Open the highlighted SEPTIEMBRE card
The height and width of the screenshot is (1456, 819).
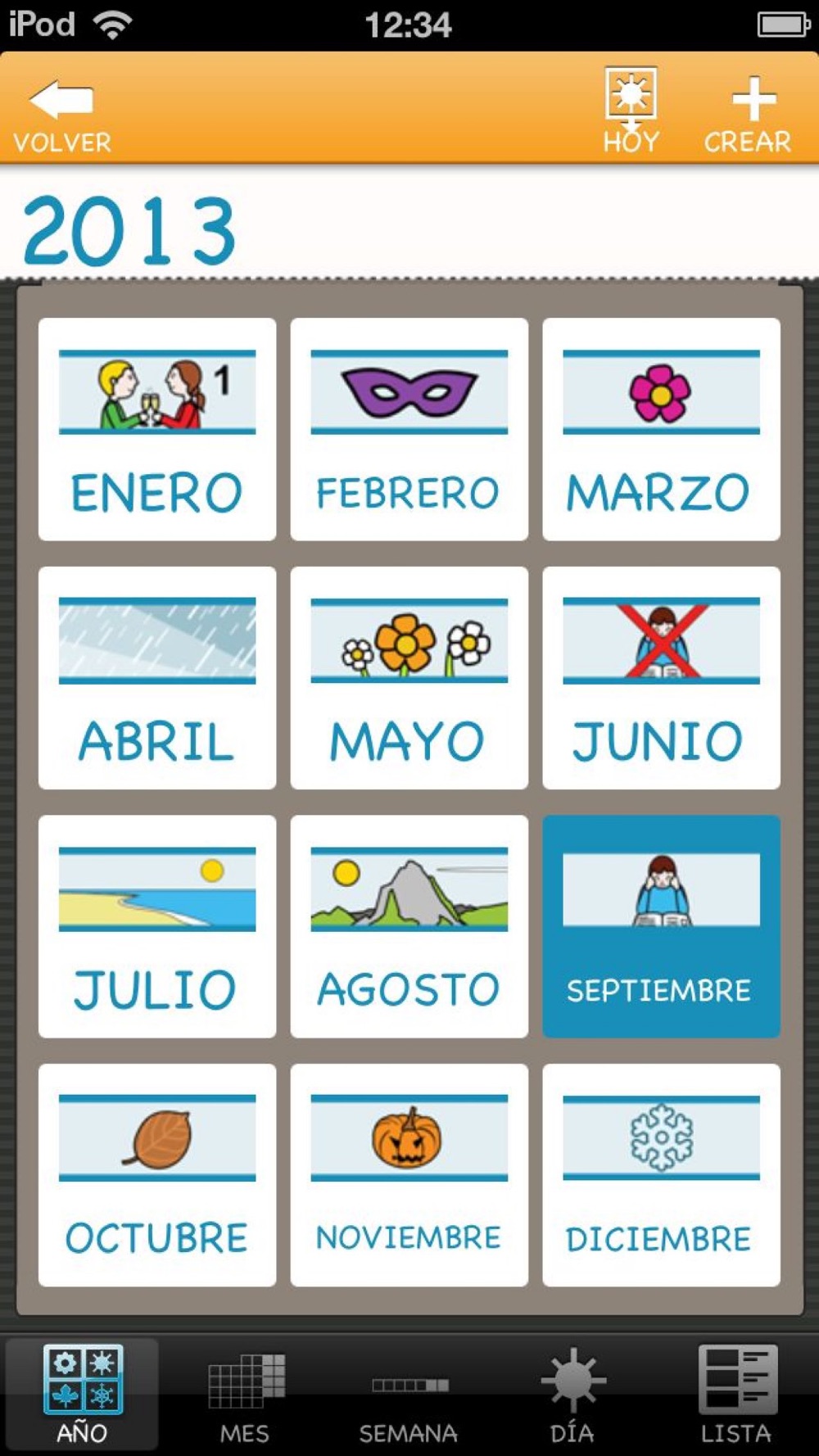click(x=661, y=926)
